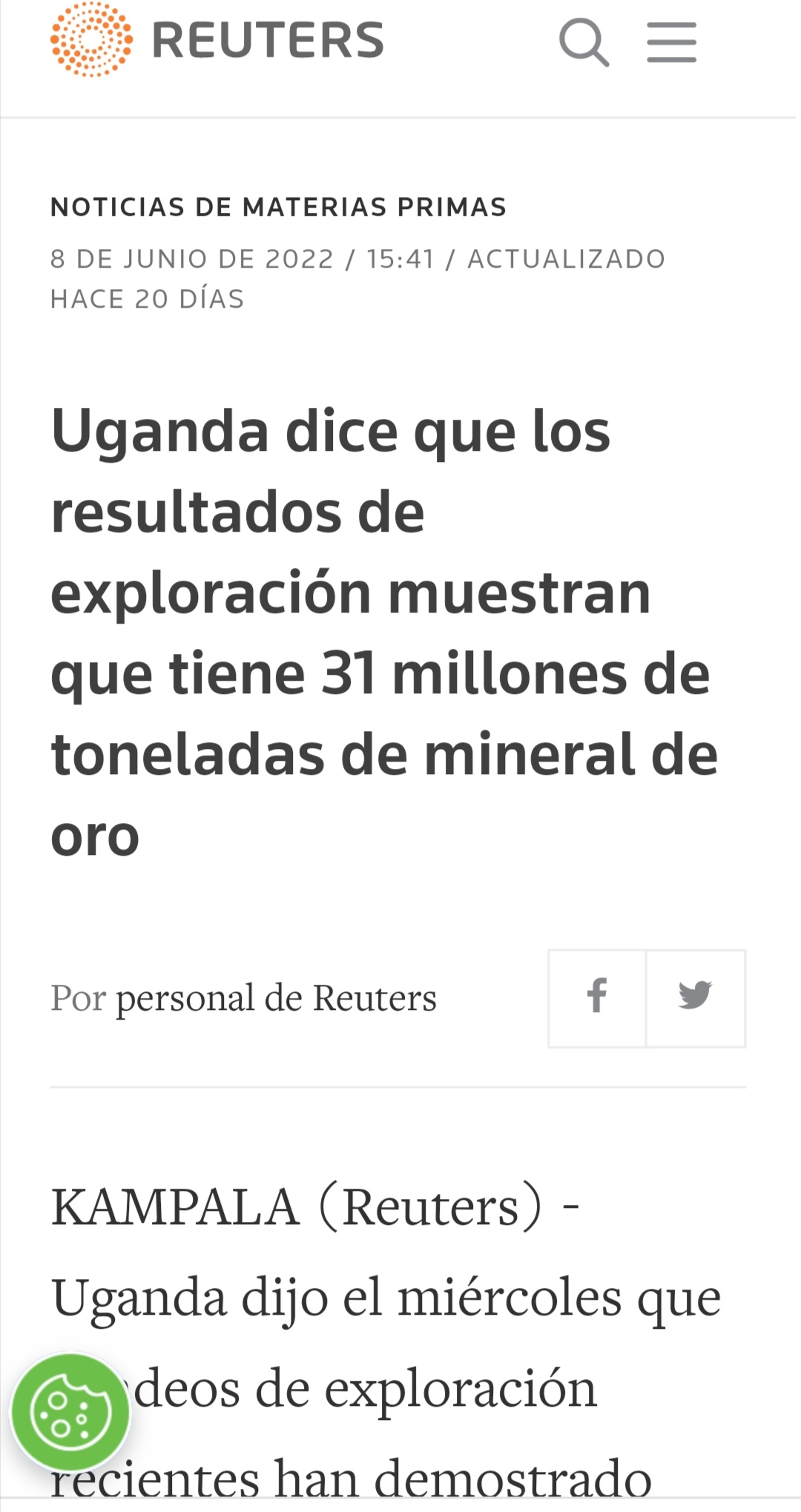The height and width of the screenshot is (1512, 801).
Task: Open the Noticias de Materias Primas section
Action: 278,207
